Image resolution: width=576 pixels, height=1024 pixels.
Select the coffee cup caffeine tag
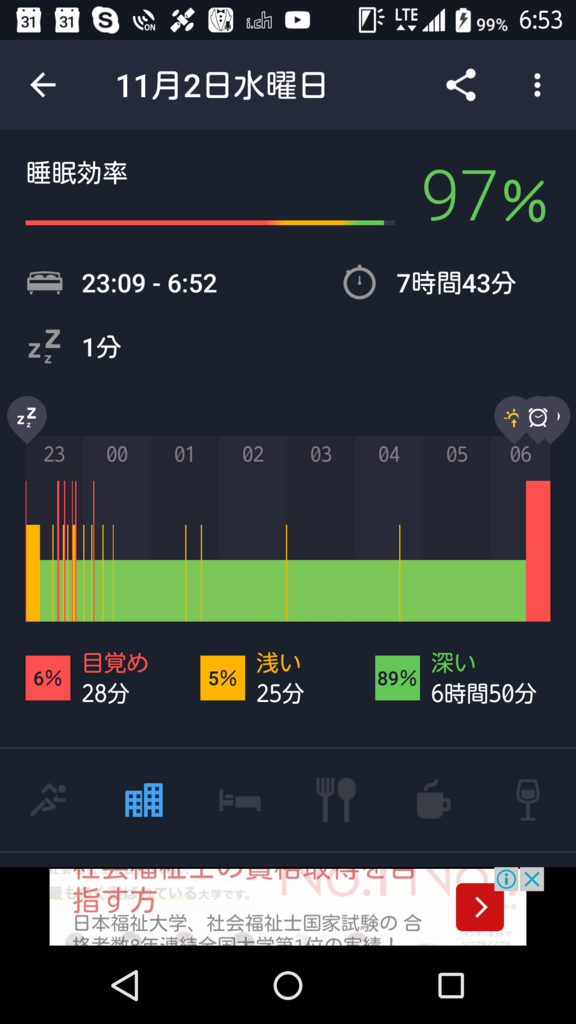click(x=433, y=801)
